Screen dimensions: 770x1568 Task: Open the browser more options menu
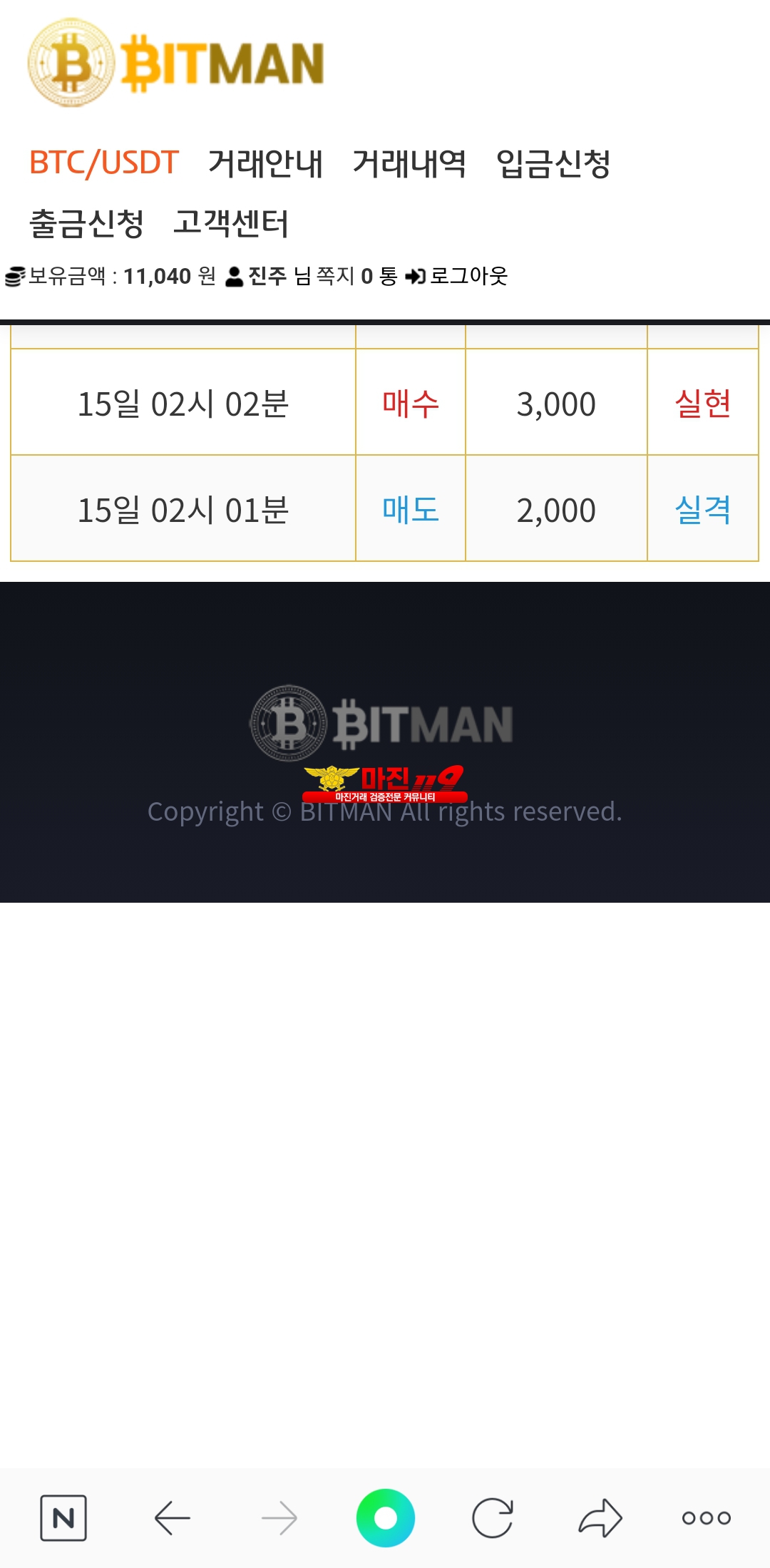pyautogui.click(x=707, y=1517)
